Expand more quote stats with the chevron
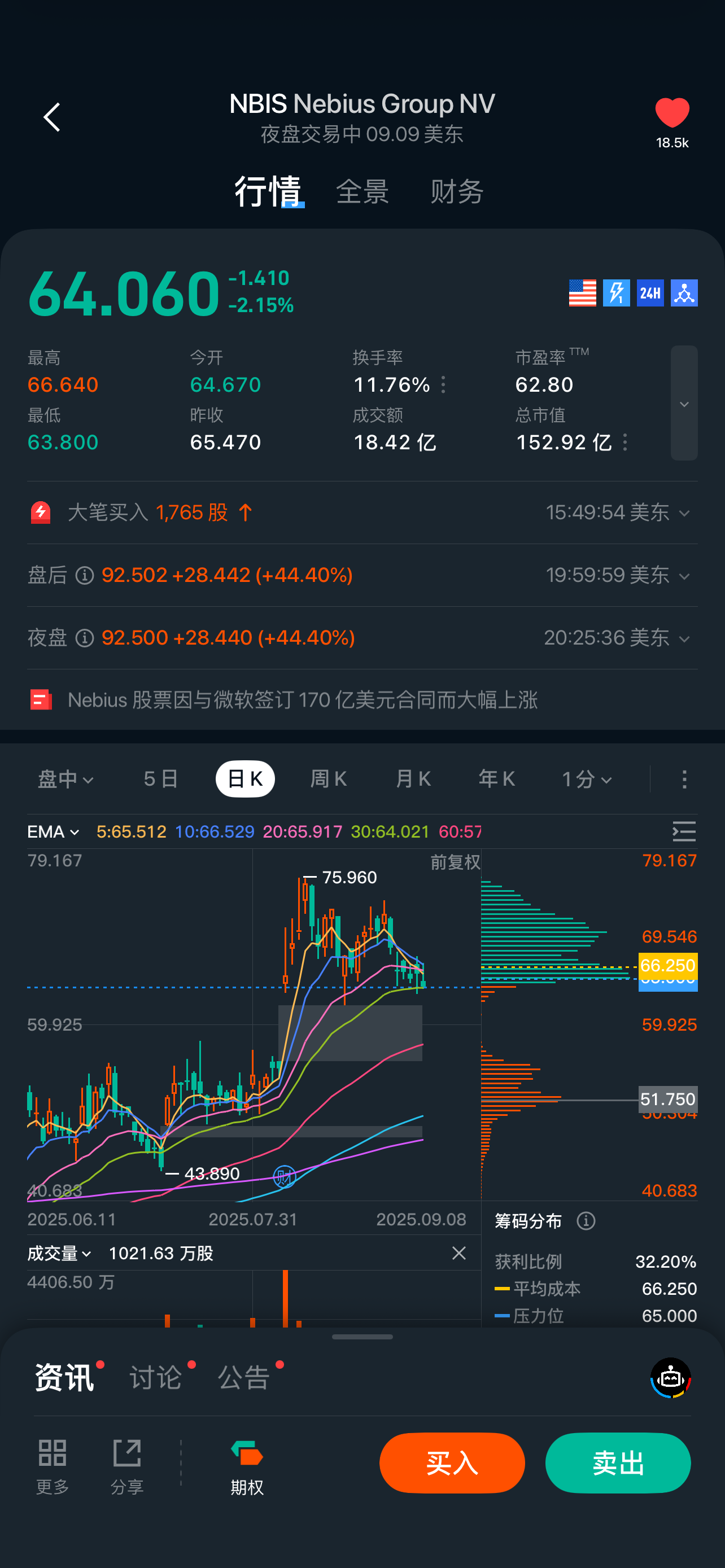 [x=684, y=403]
